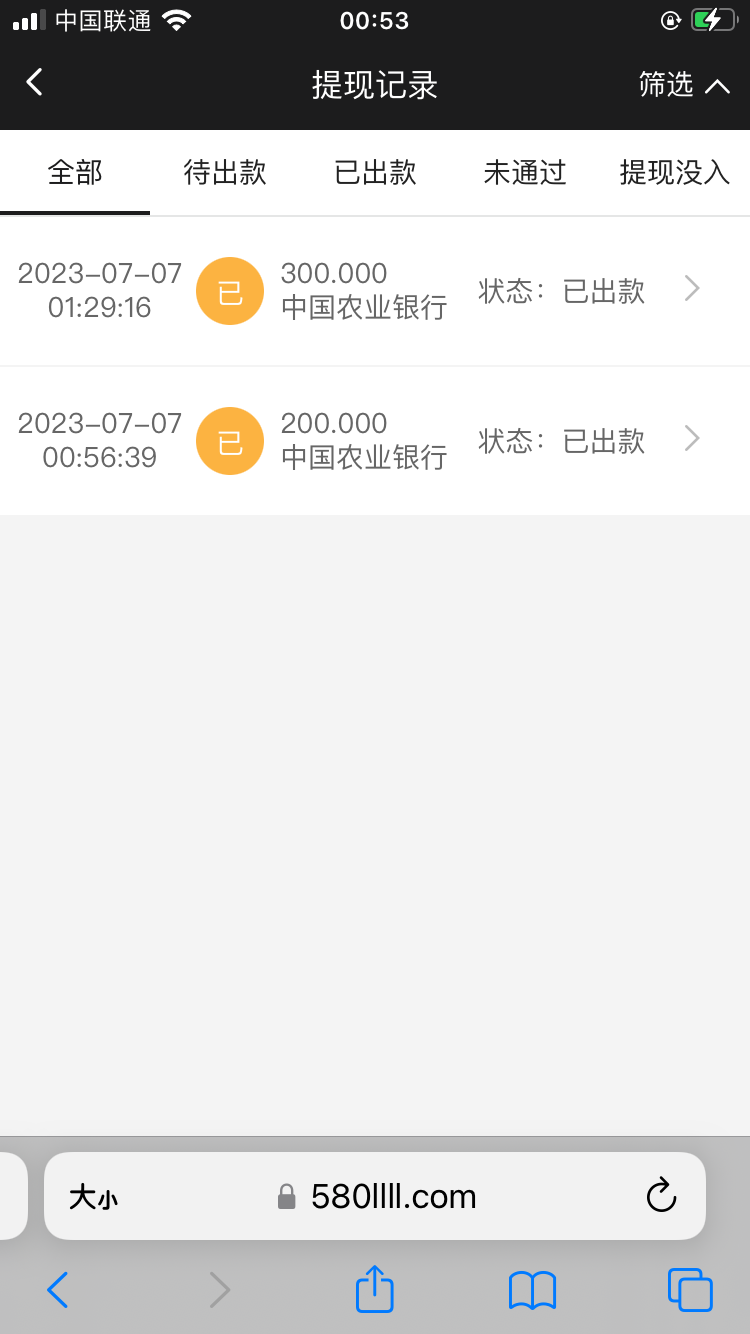Screen dimensions: 750x1334
Task: Show all open Safari tabs
Action: [x=690, y=1290]
